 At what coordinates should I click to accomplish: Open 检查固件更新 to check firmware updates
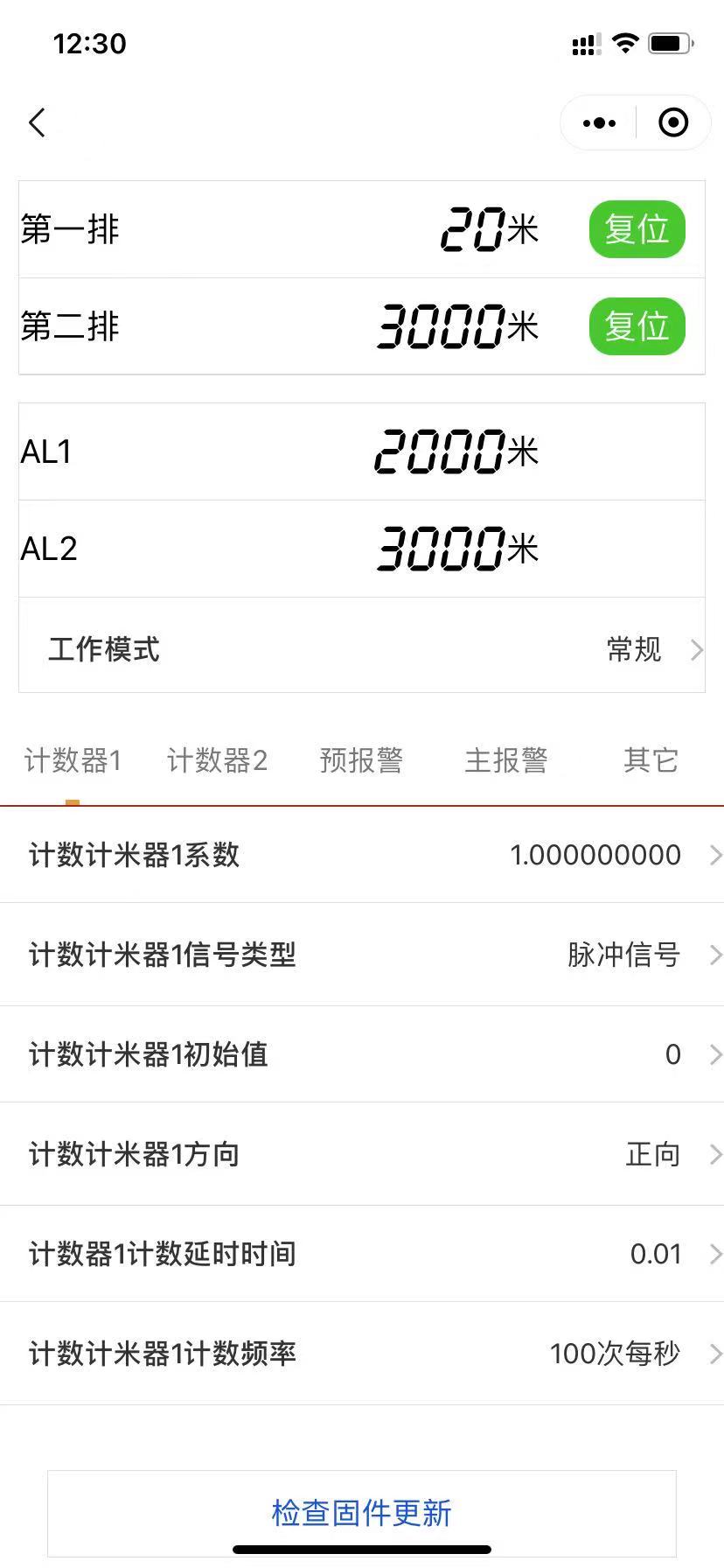click(x=362, y=1512)
